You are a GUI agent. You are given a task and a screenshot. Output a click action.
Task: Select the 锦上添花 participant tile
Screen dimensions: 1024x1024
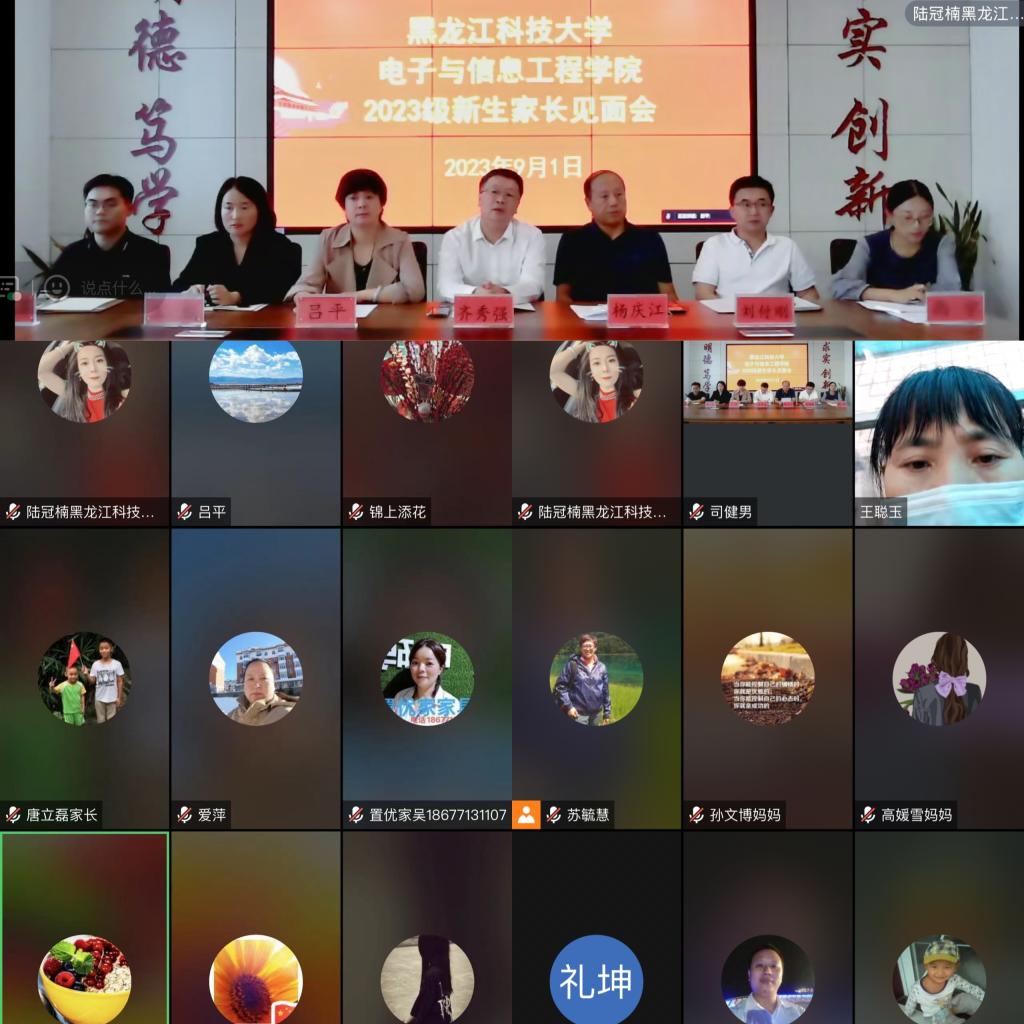pos(427,432)
